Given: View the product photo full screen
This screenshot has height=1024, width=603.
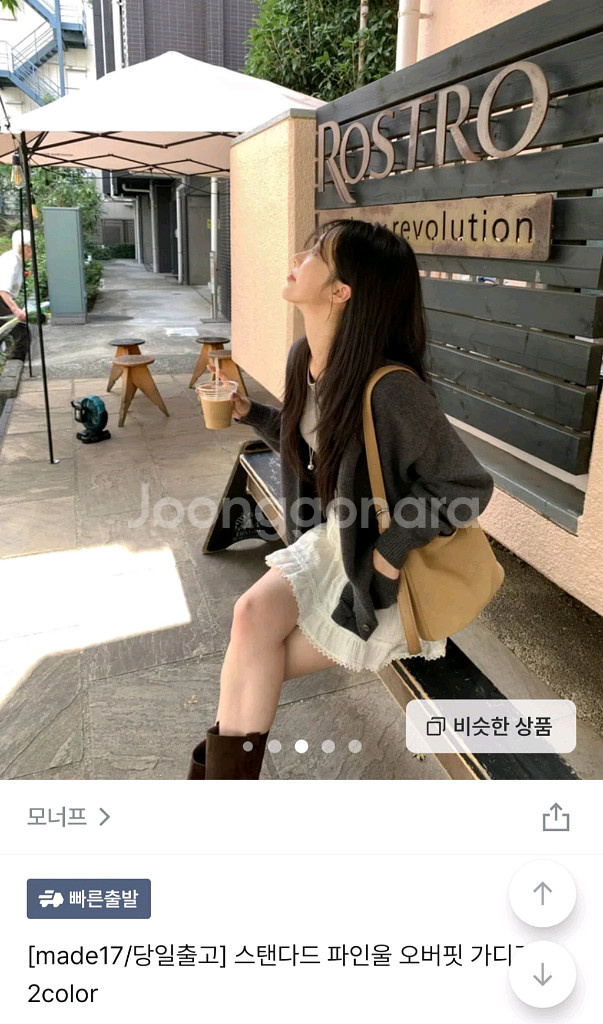Looking at the screenshot, I should pos(300,400).
